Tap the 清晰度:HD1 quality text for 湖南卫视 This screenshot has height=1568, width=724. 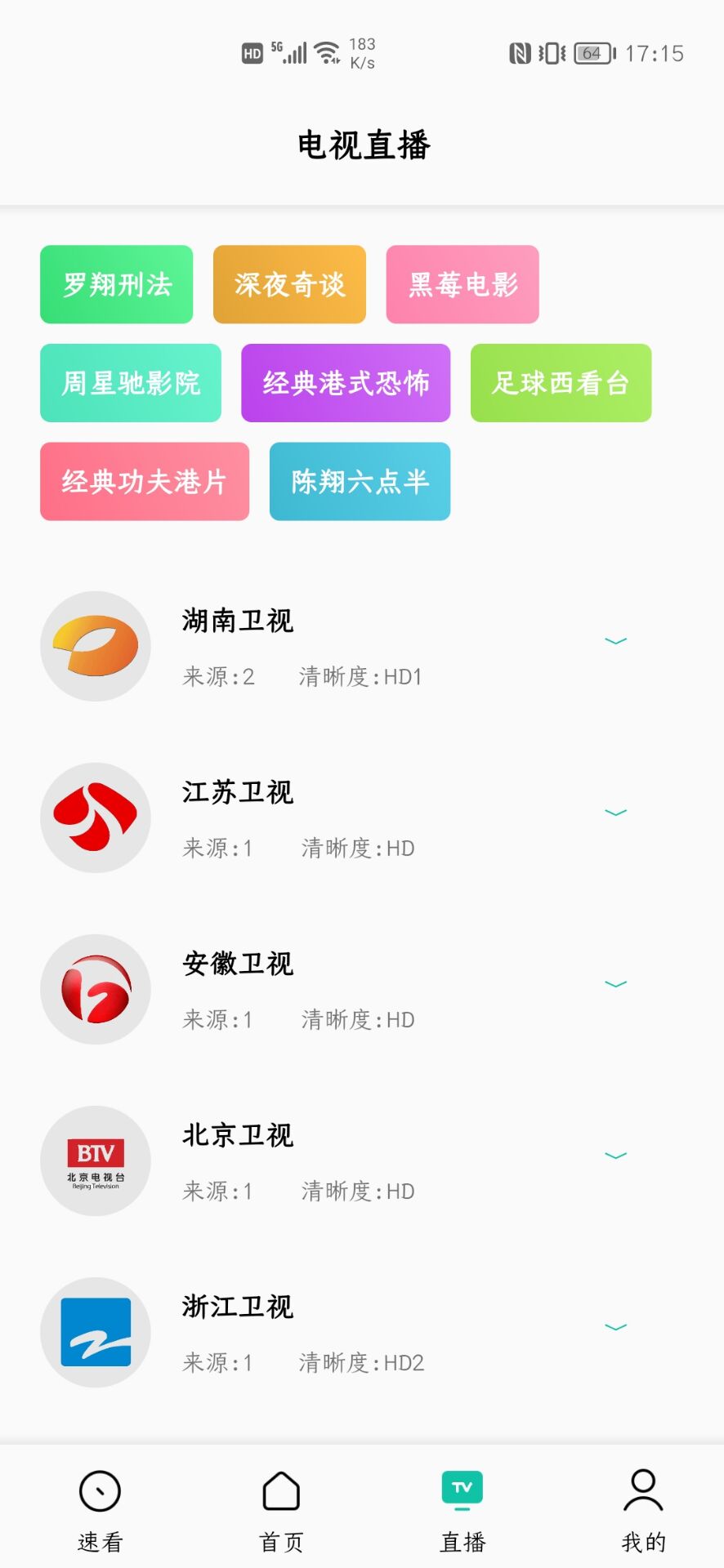[x=359, y=676]
